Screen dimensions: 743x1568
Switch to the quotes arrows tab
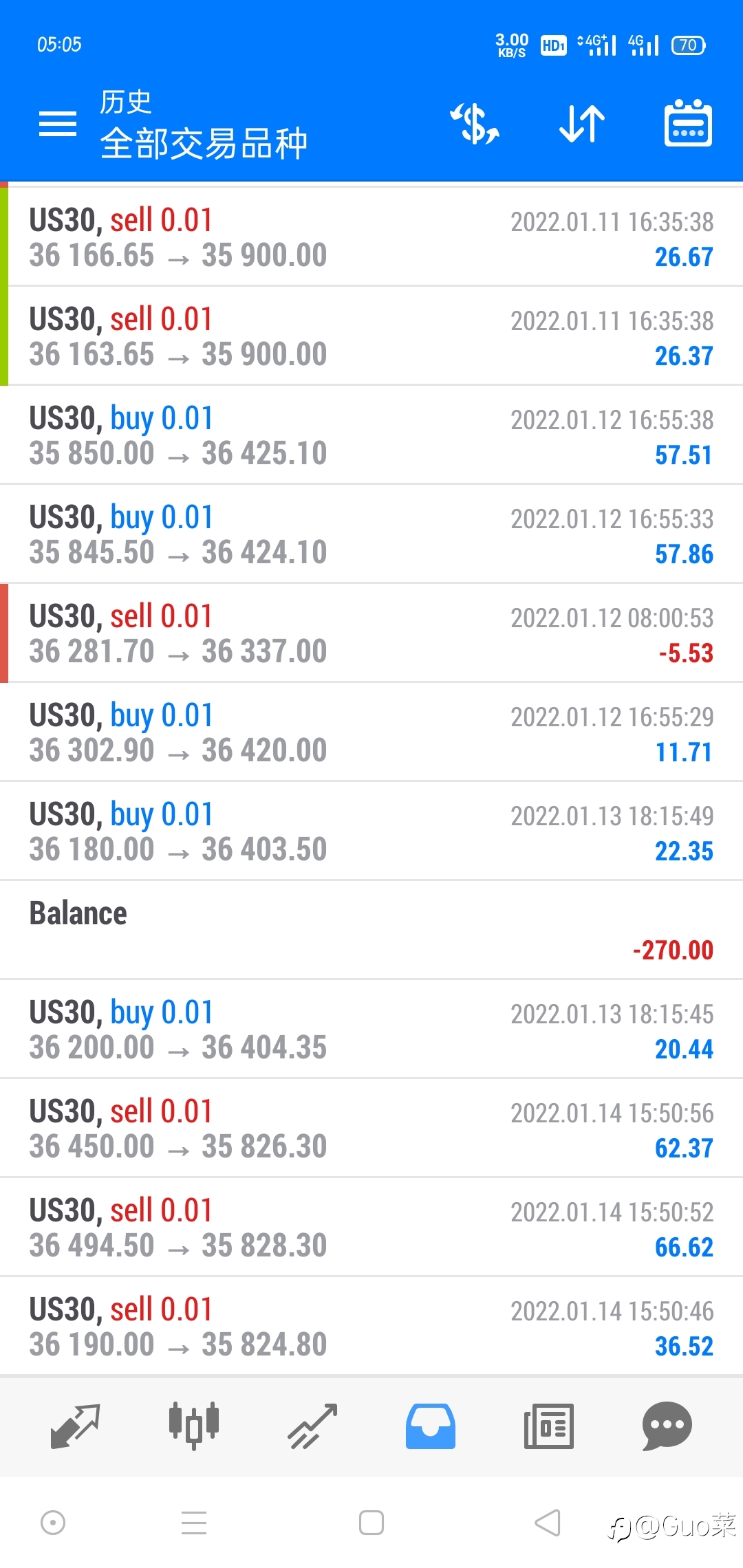point(76,1426)
